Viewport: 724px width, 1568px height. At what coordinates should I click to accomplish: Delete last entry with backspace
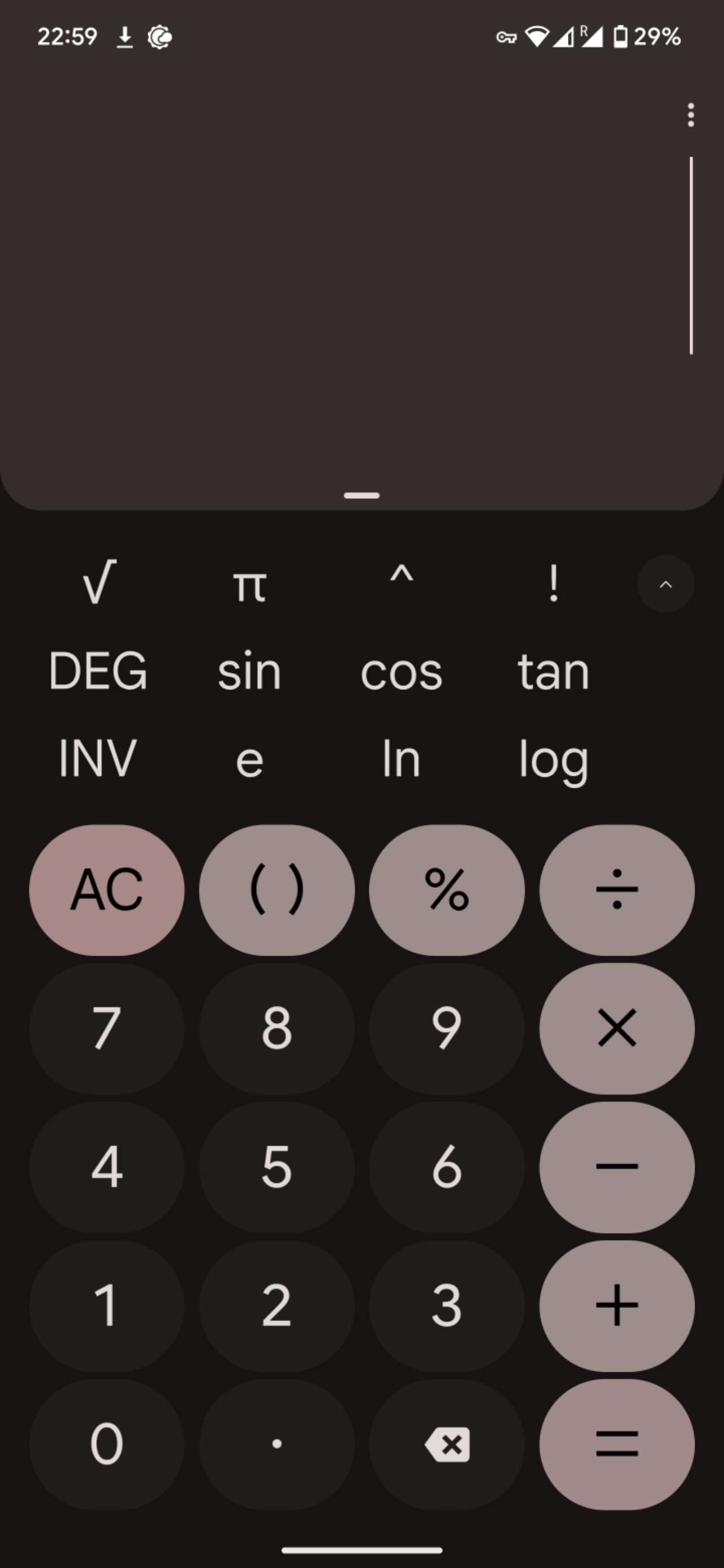click(446, 1444)
